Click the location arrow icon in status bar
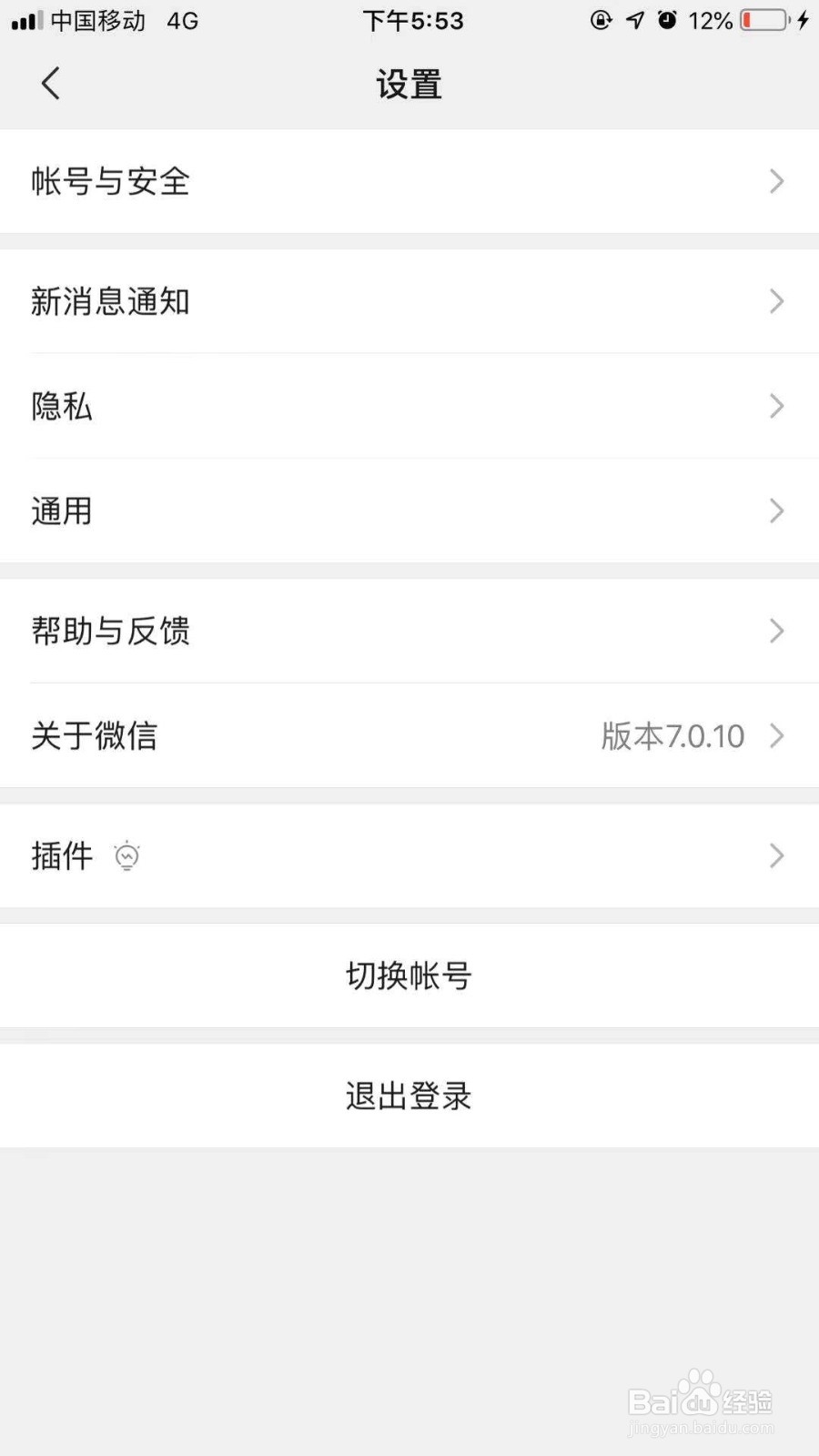The image size is (819, 1456). click(x=634, y=20)
